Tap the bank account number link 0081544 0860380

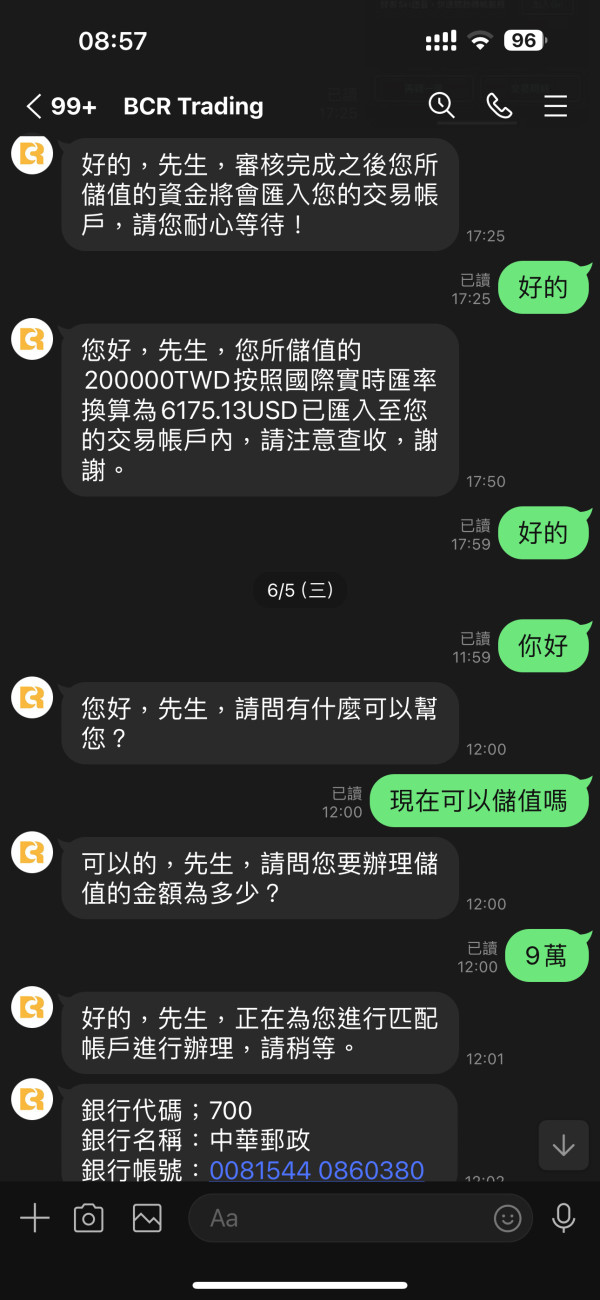pos(317,1170)
